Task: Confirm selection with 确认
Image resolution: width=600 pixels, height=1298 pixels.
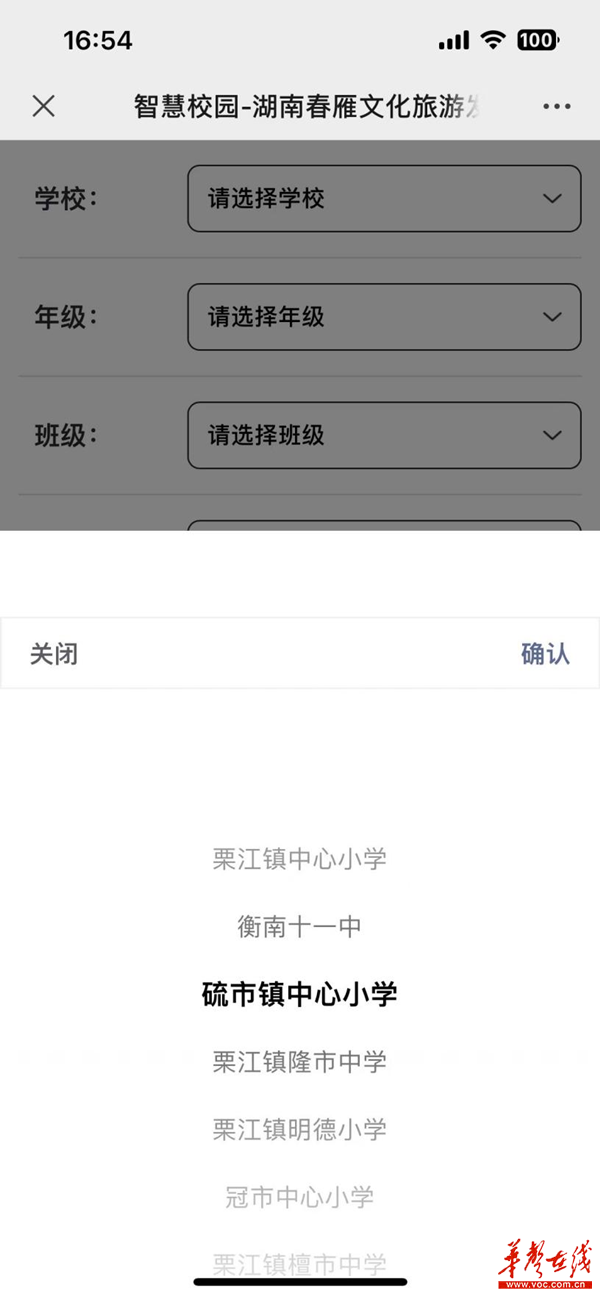Action: (545, 654)
